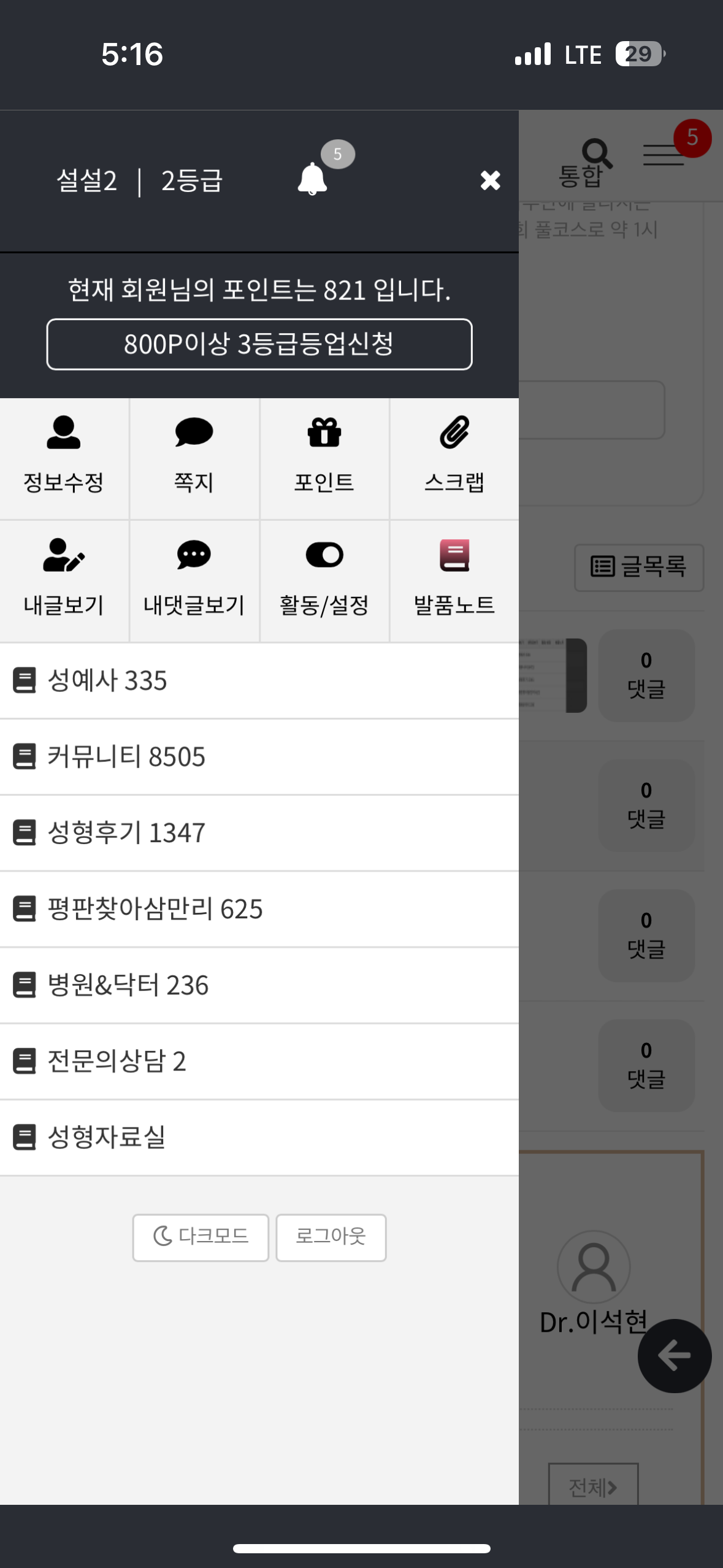View my posts via 내글보기
Screen dimensions: 723x1568
(x=64, y=581)
